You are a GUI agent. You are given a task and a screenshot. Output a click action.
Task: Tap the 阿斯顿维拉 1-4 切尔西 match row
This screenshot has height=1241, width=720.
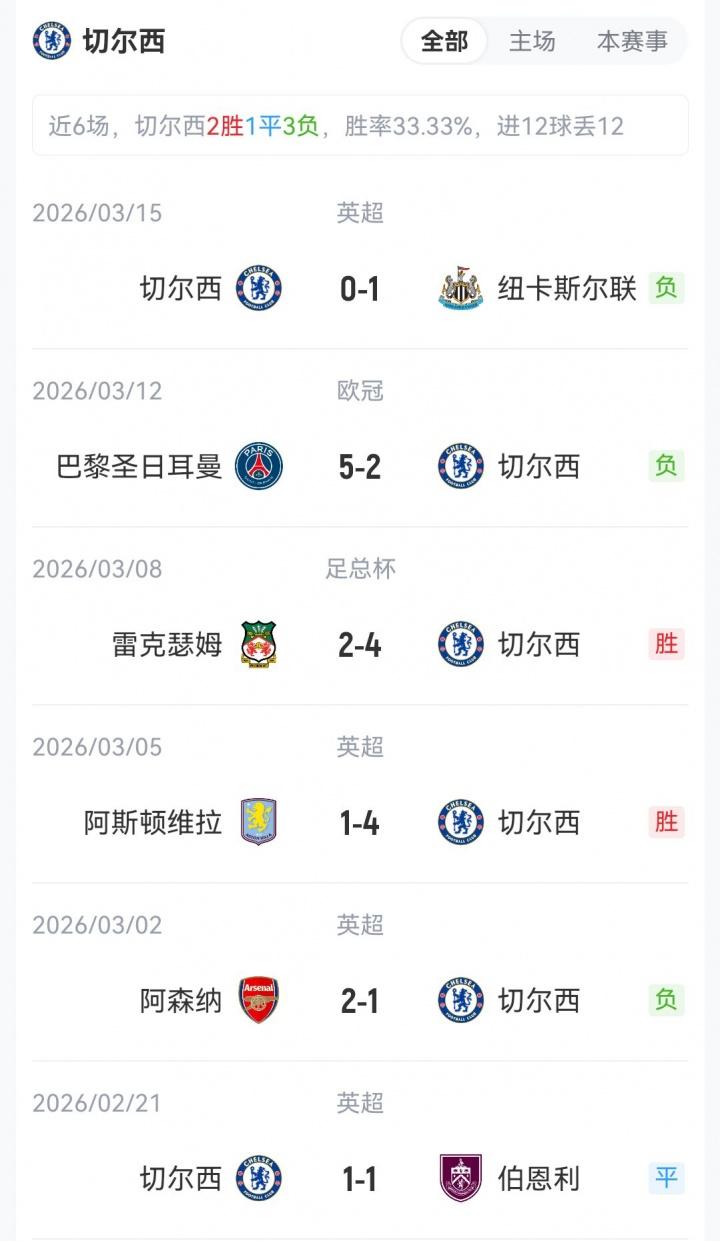[360, 823]
